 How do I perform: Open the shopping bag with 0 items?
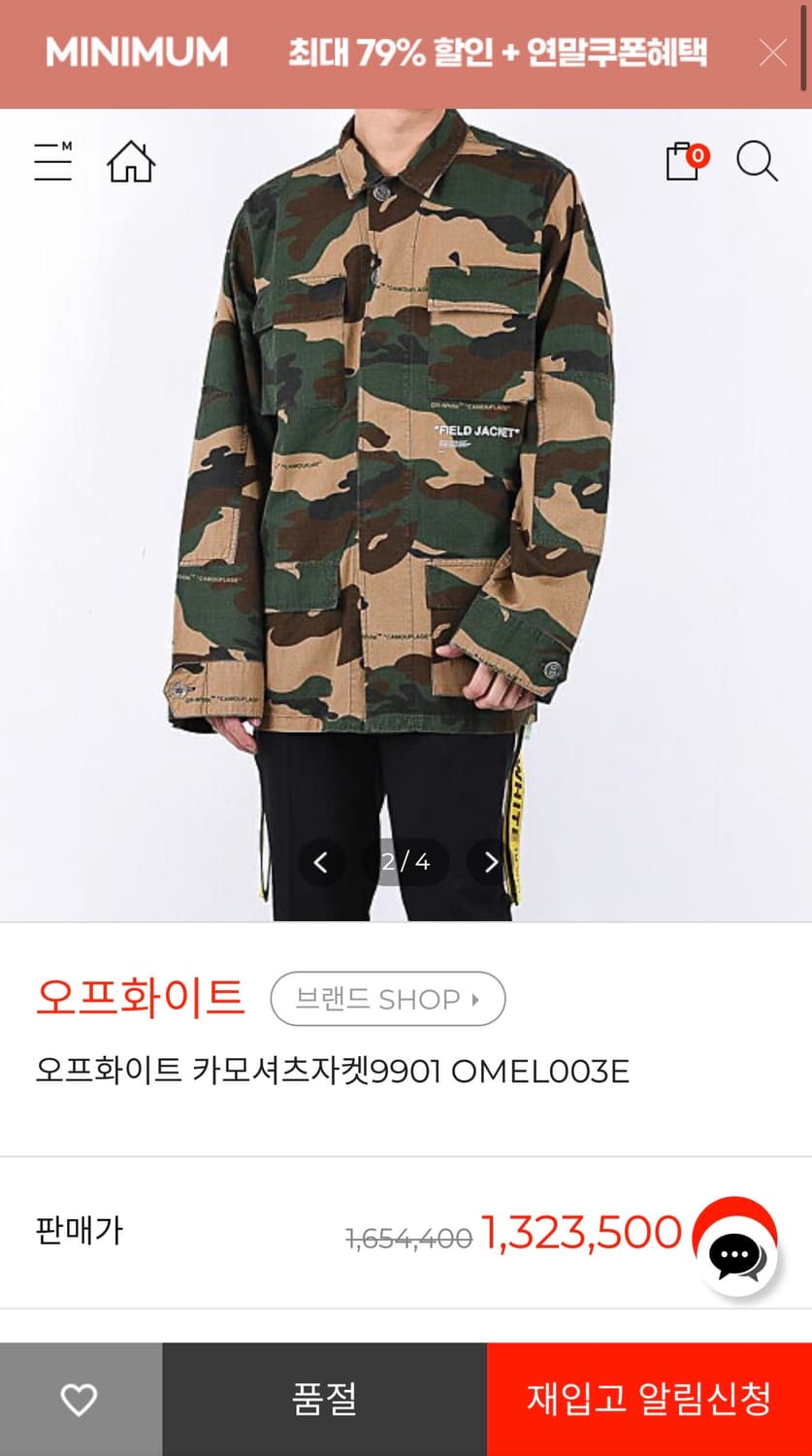682,163
